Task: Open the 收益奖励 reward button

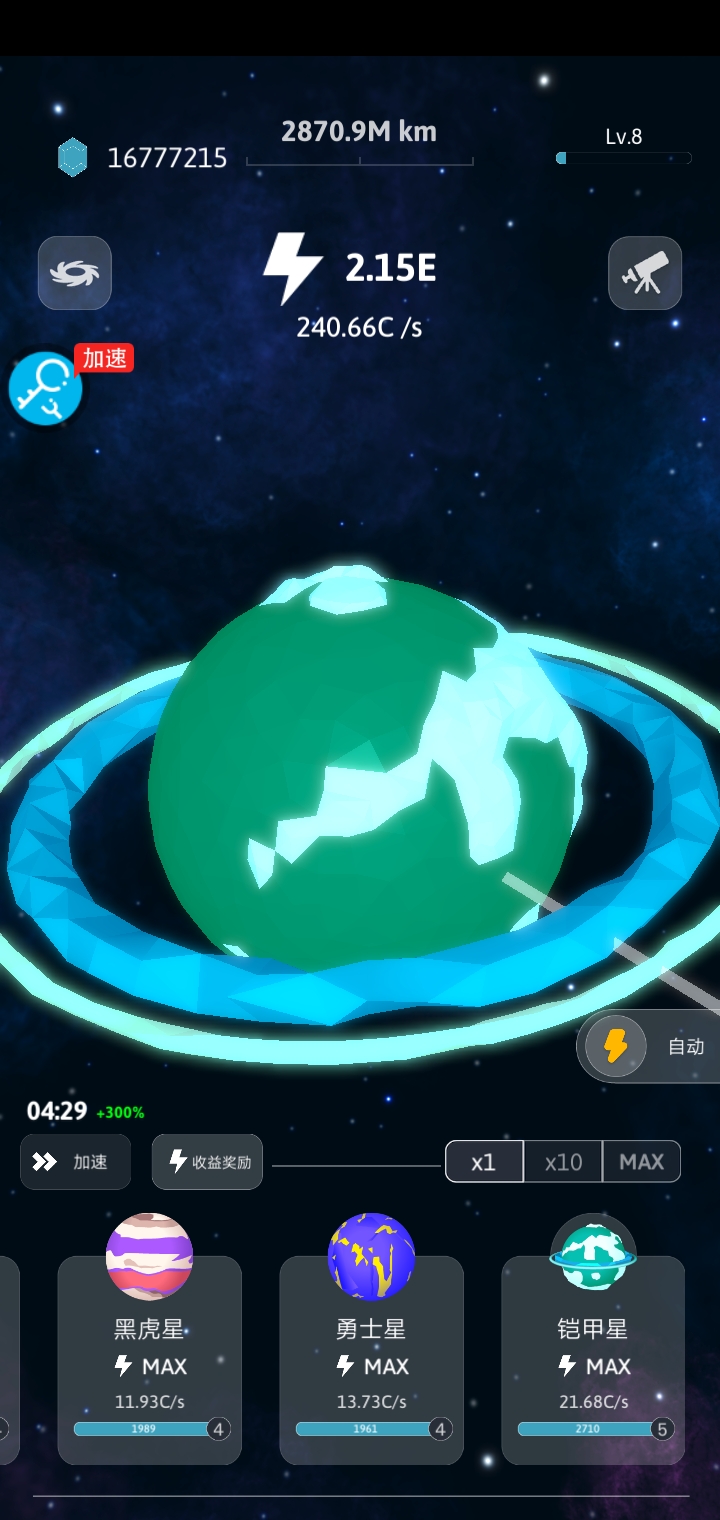Action: [x=208, y=1162]
